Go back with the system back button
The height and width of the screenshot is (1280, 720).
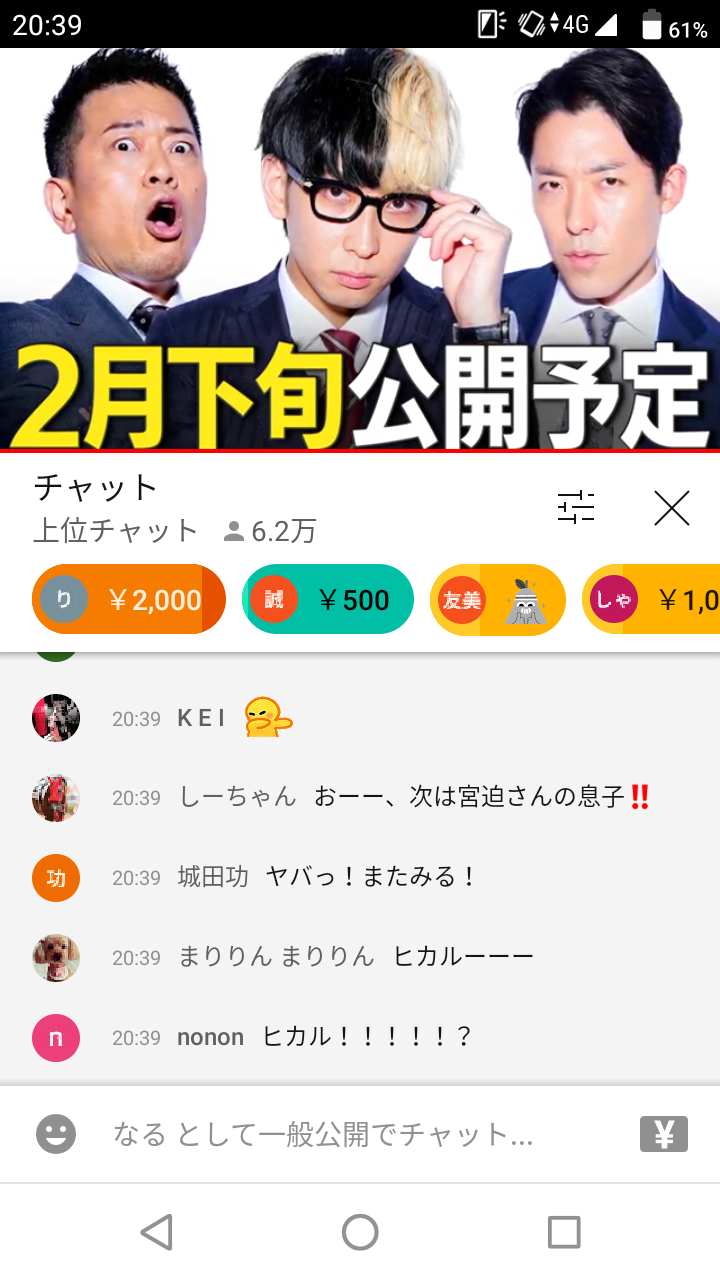pos(157,1232)
